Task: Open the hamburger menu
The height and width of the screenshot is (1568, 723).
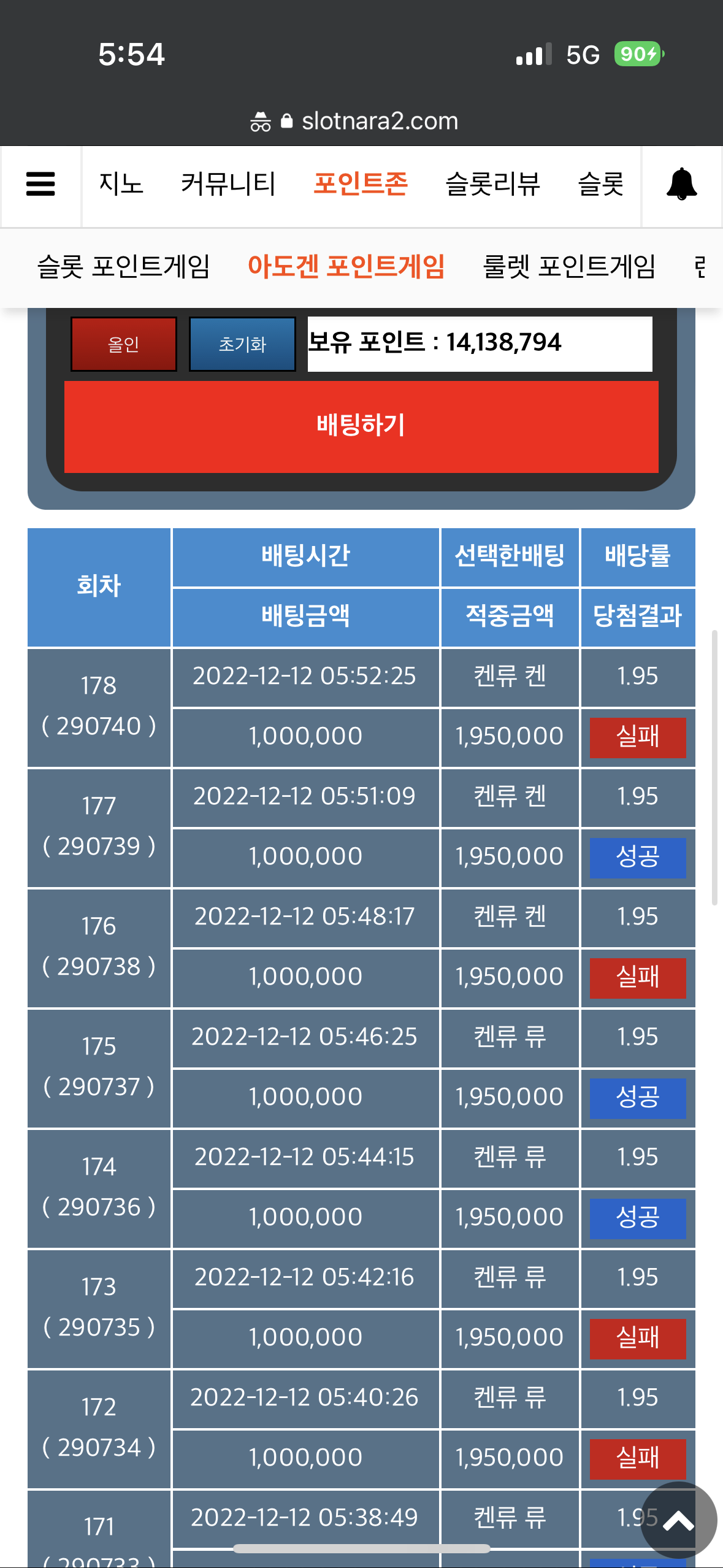Action: (x=40, y=184)
